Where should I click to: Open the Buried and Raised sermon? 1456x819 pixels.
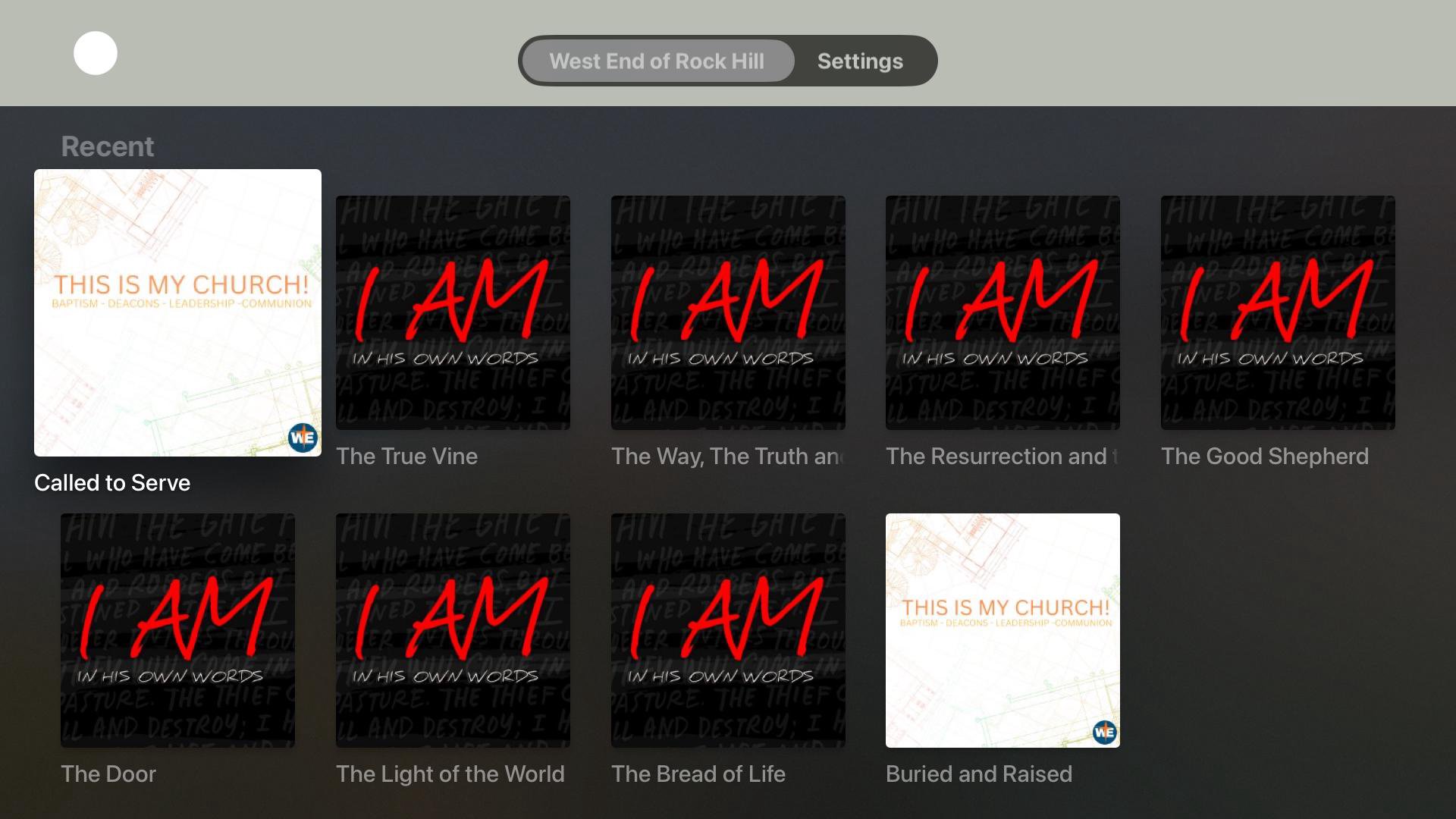tap(1003, 630)
